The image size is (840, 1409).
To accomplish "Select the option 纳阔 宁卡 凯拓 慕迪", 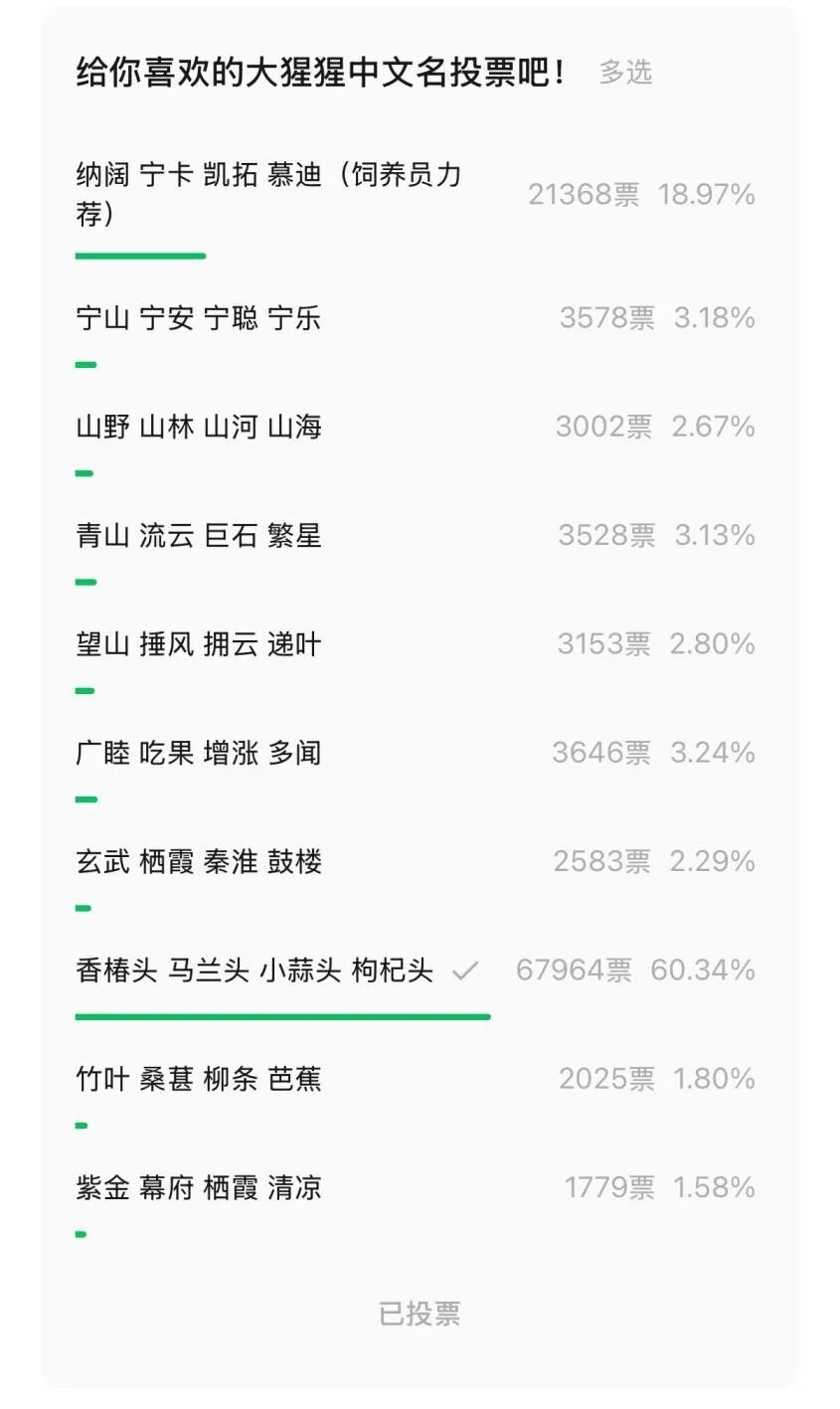I will click(268, 194).
